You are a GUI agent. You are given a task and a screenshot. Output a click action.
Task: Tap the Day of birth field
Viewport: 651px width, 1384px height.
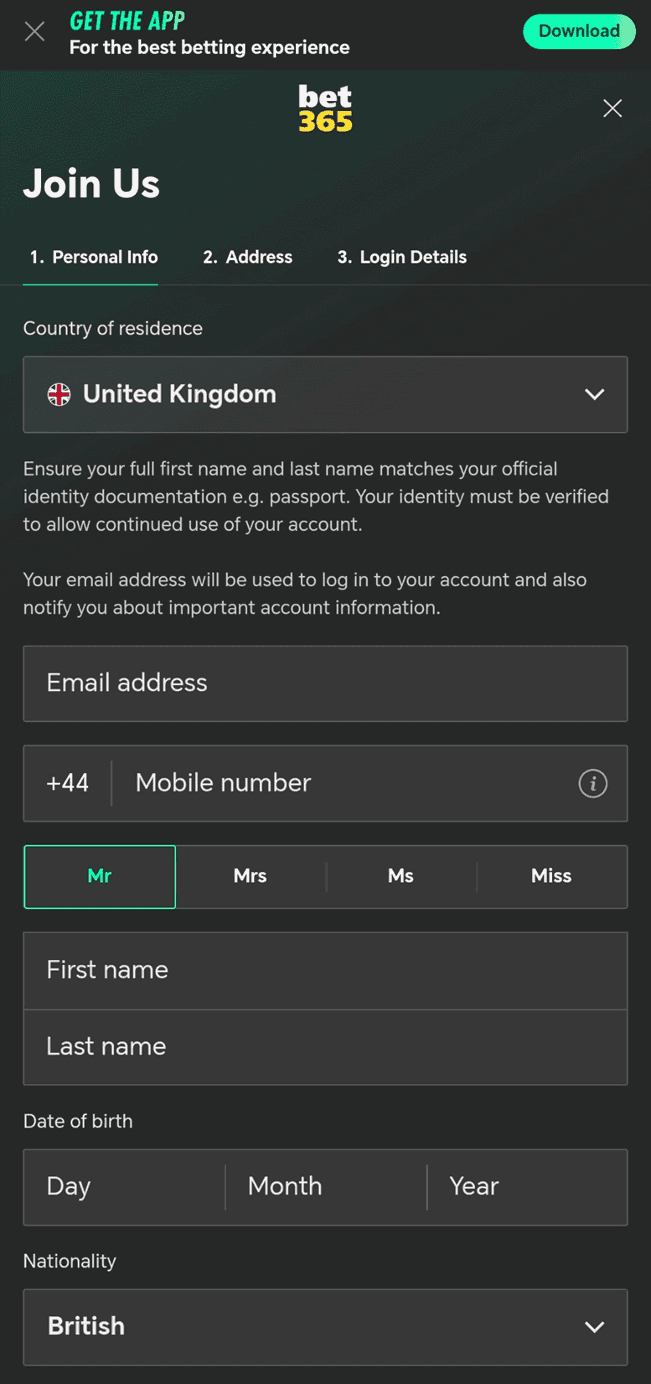[124, 1187]
